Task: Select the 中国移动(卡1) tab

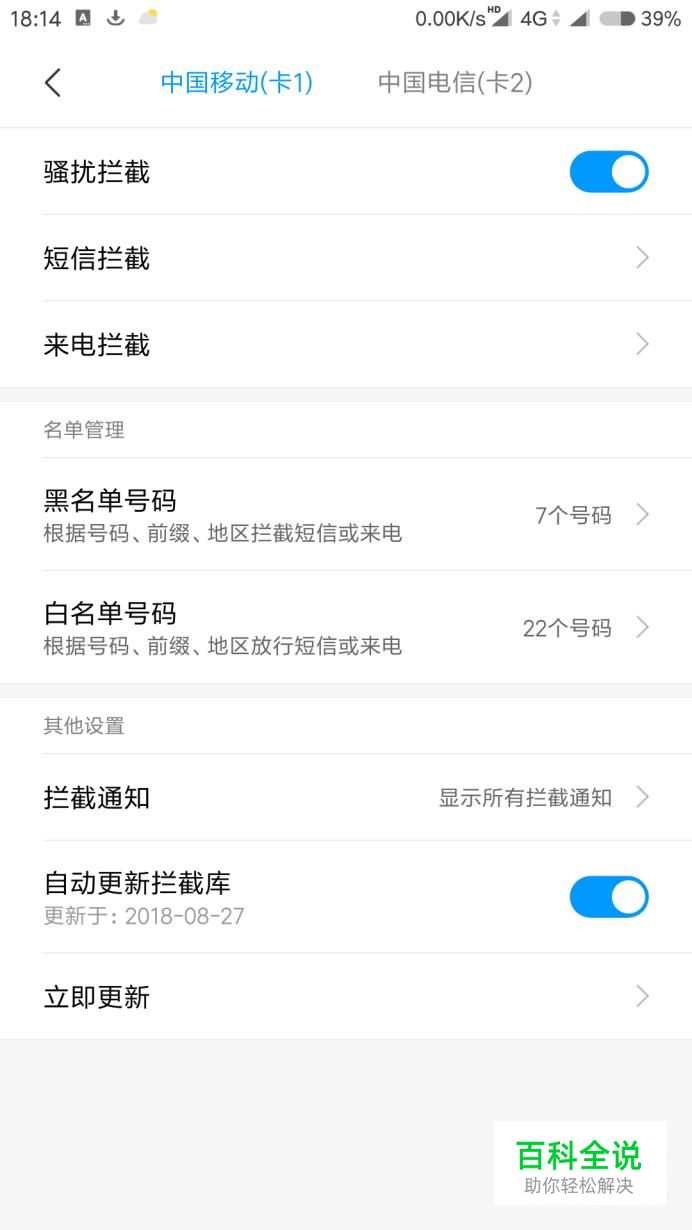Action: coord(237,83)
